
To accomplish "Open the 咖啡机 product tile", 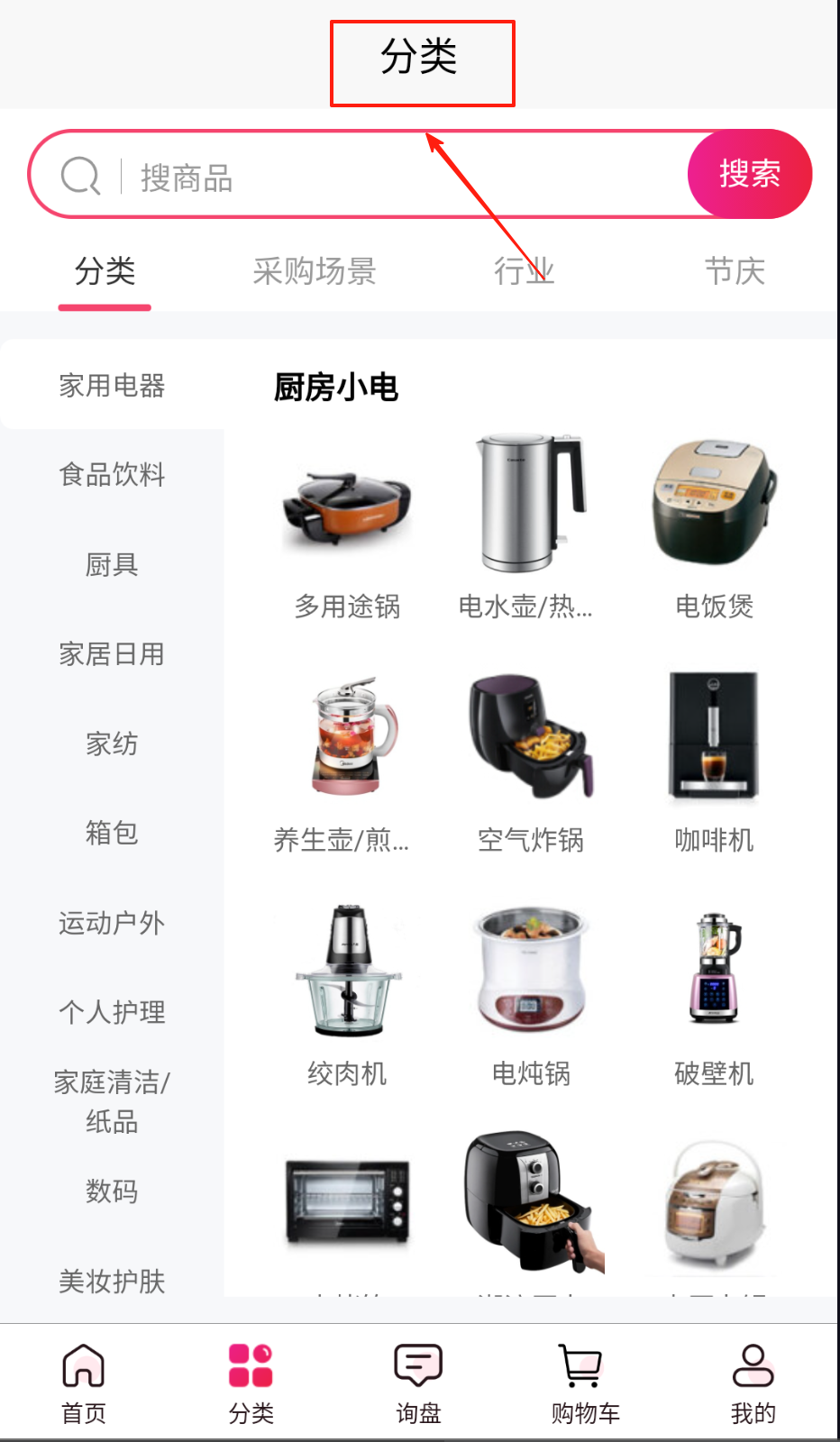I will click(x=714, y=766).
